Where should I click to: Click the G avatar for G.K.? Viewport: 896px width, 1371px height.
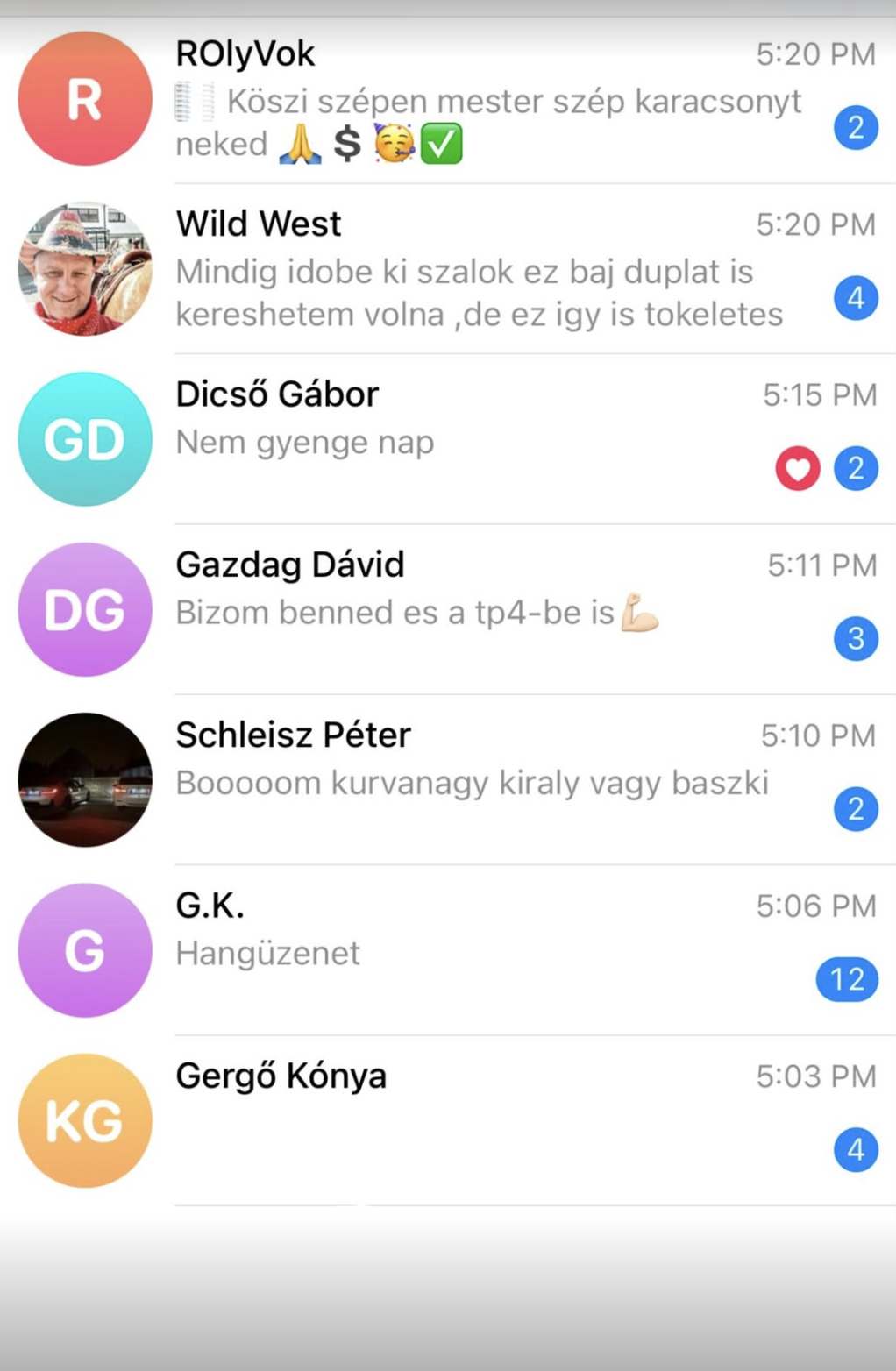pos(84,949)
